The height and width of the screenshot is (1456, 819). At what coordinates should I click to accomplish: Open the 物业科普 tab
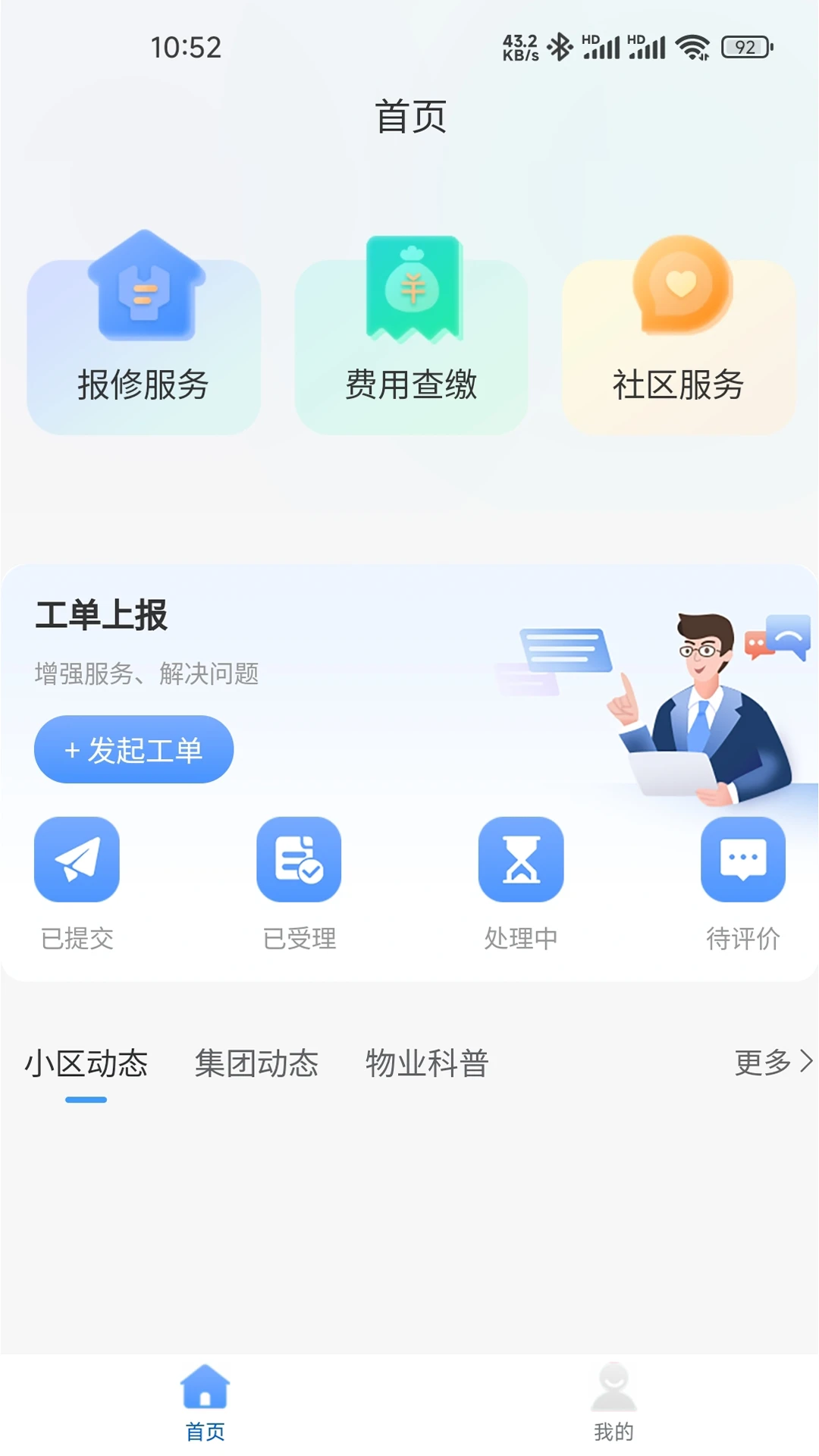point(426,1064)
